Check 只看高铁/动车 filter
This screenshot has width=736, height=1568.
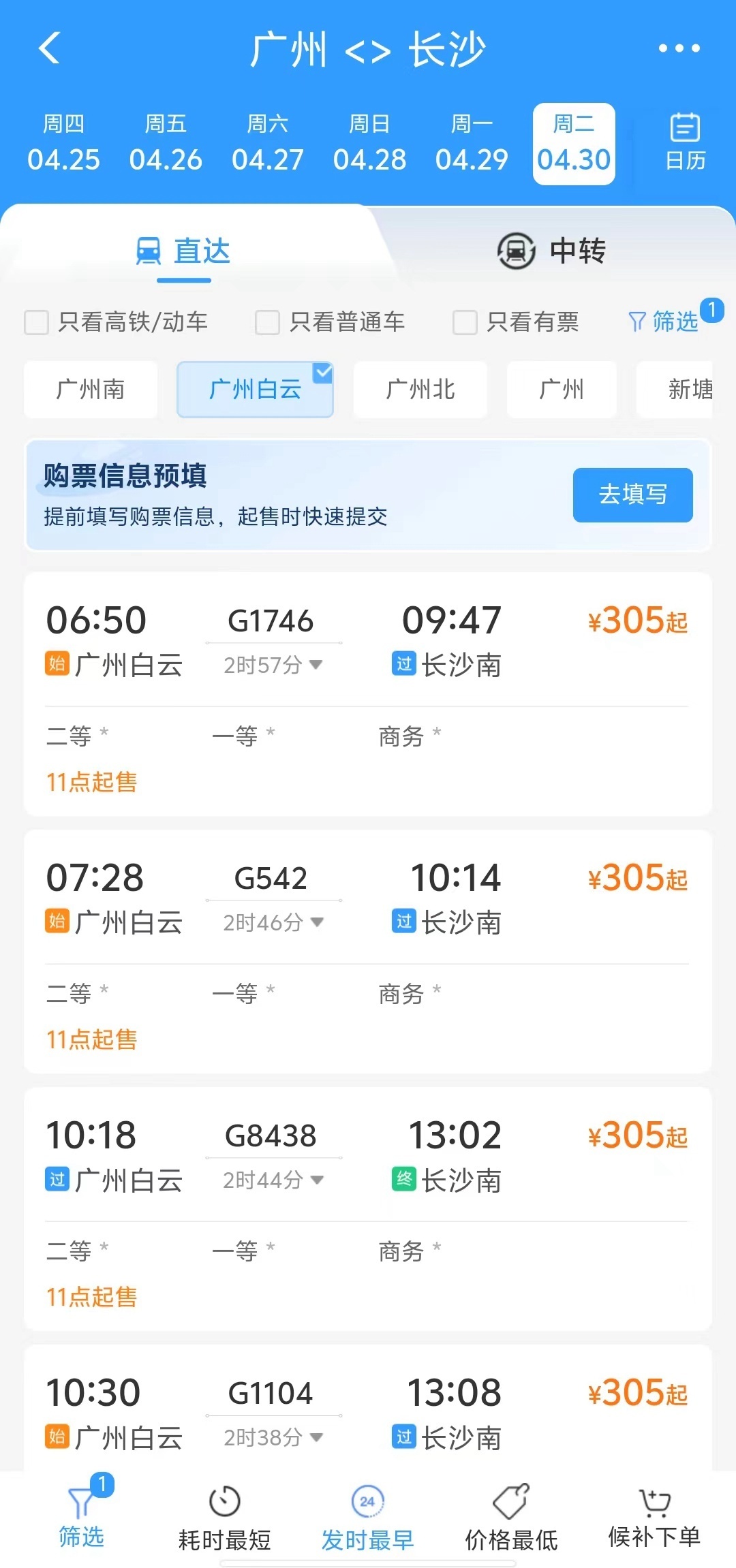(x=37, y=322)
